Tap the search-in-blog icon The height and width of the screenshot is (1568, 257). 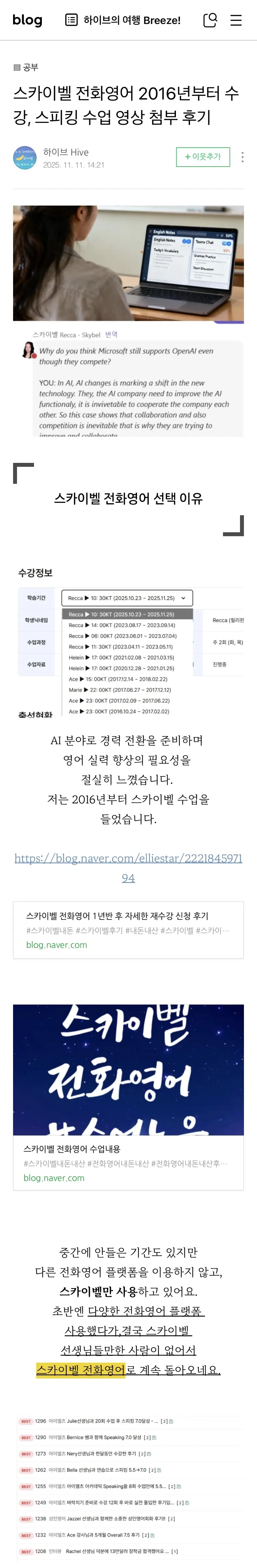[x=210, y=20]
